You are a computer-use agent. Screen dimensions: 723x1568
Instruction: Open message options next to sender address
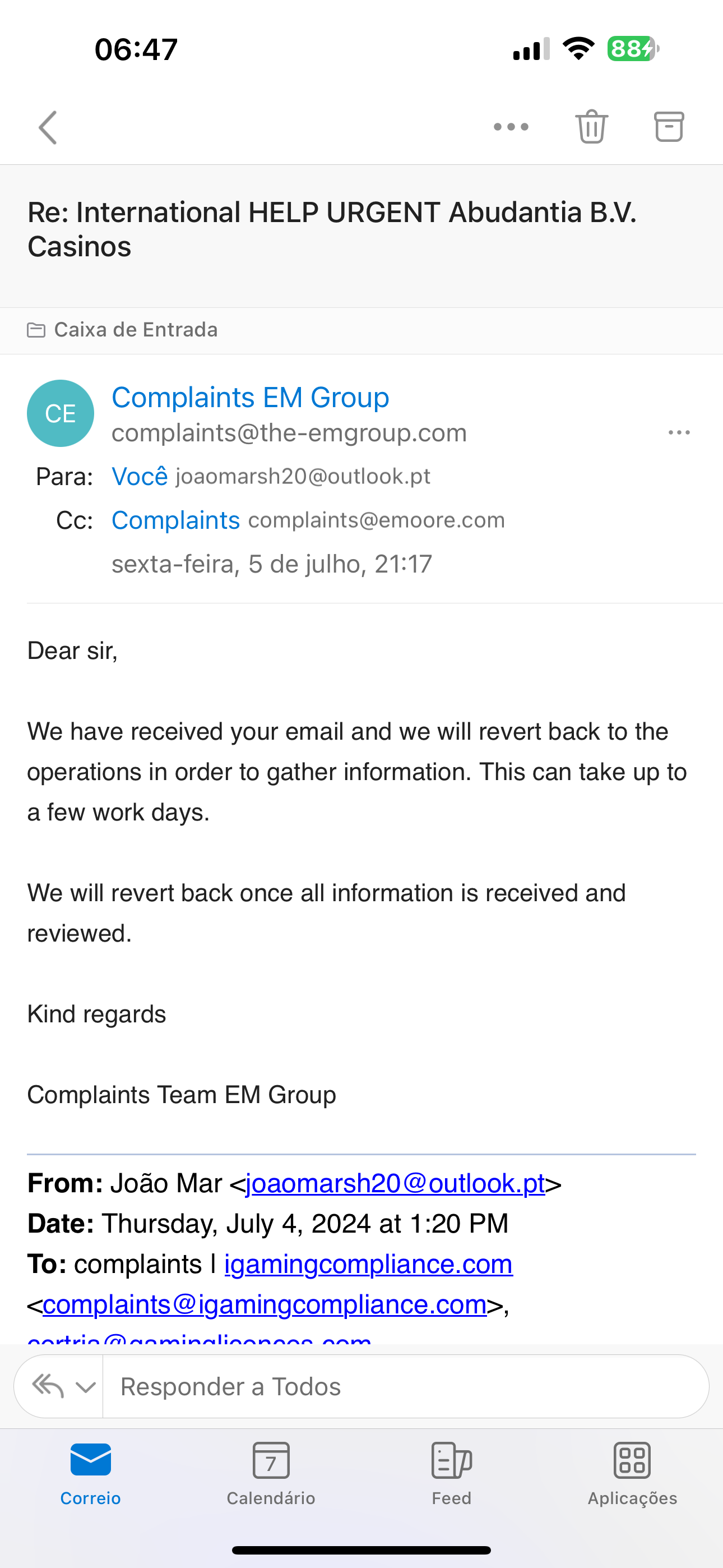(x=679, y=433)
